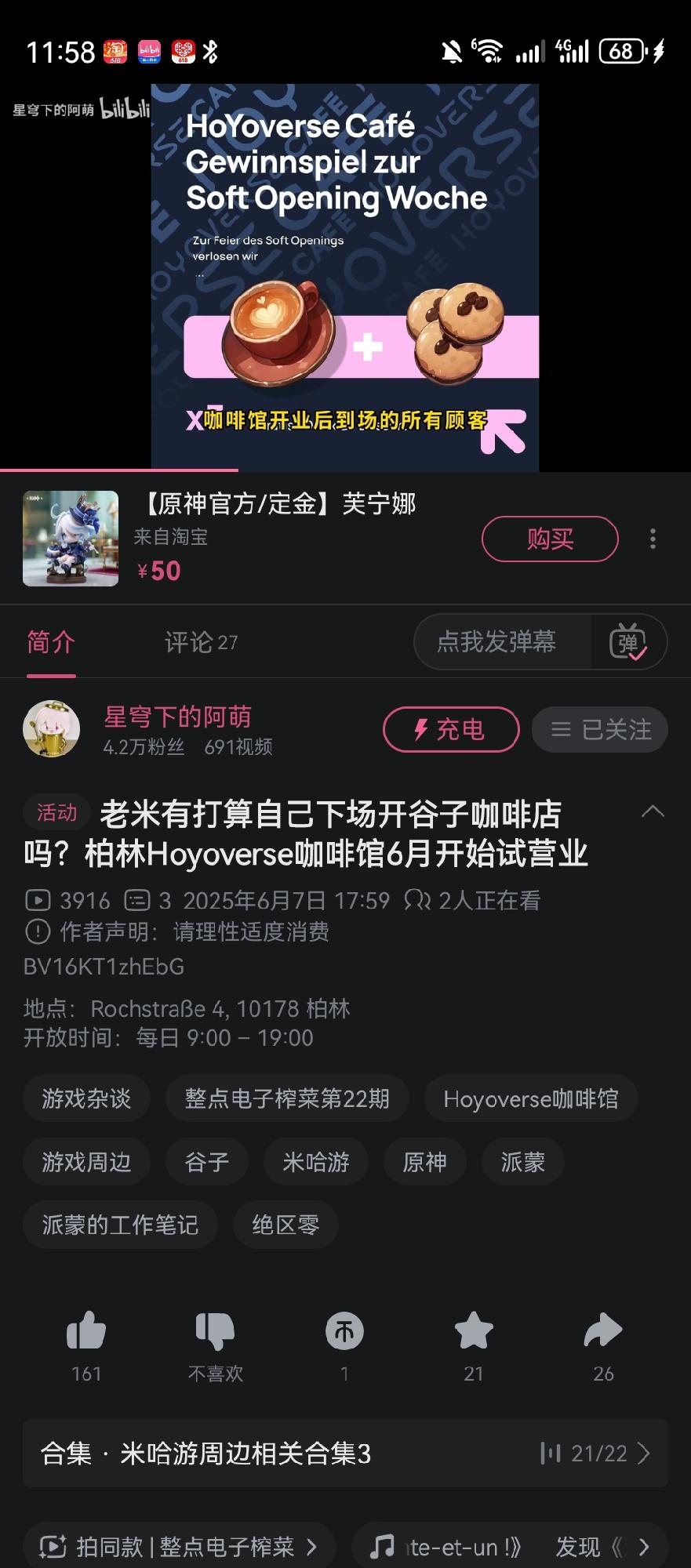Viewport: 691px width, 1568px height.
Task: Select the 游戏杂谈 tag
Action: (x=86, y=1098)
